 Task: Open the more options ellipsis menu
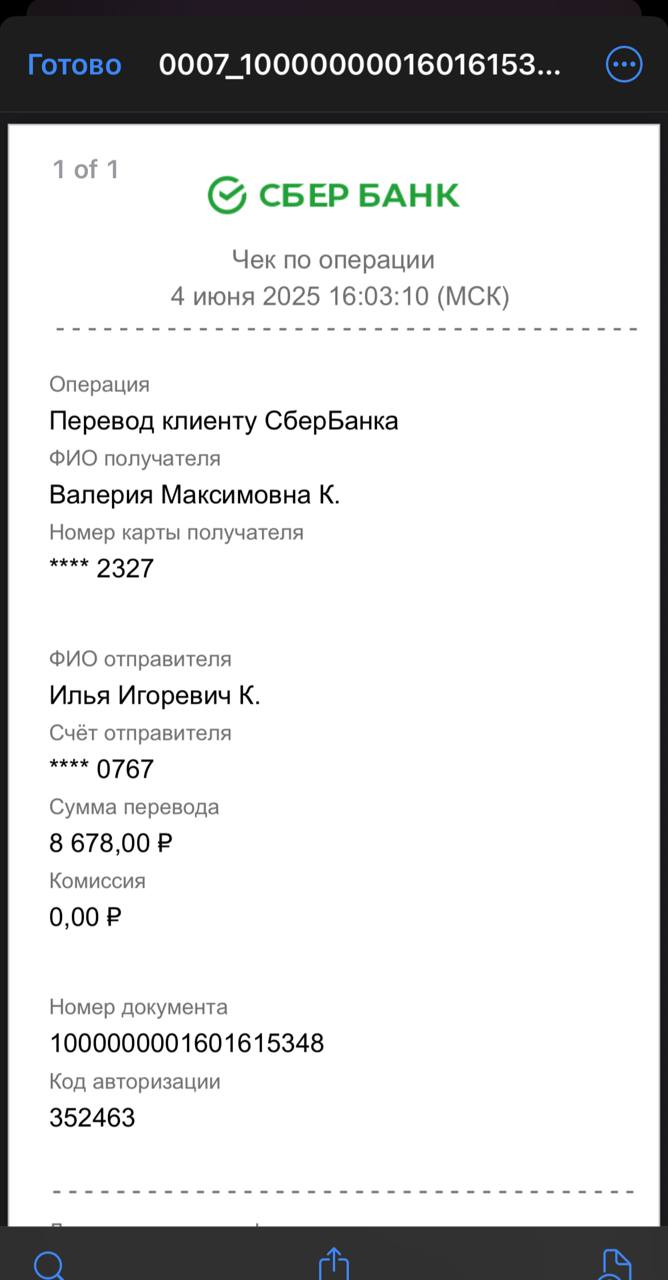click(624, 65)
